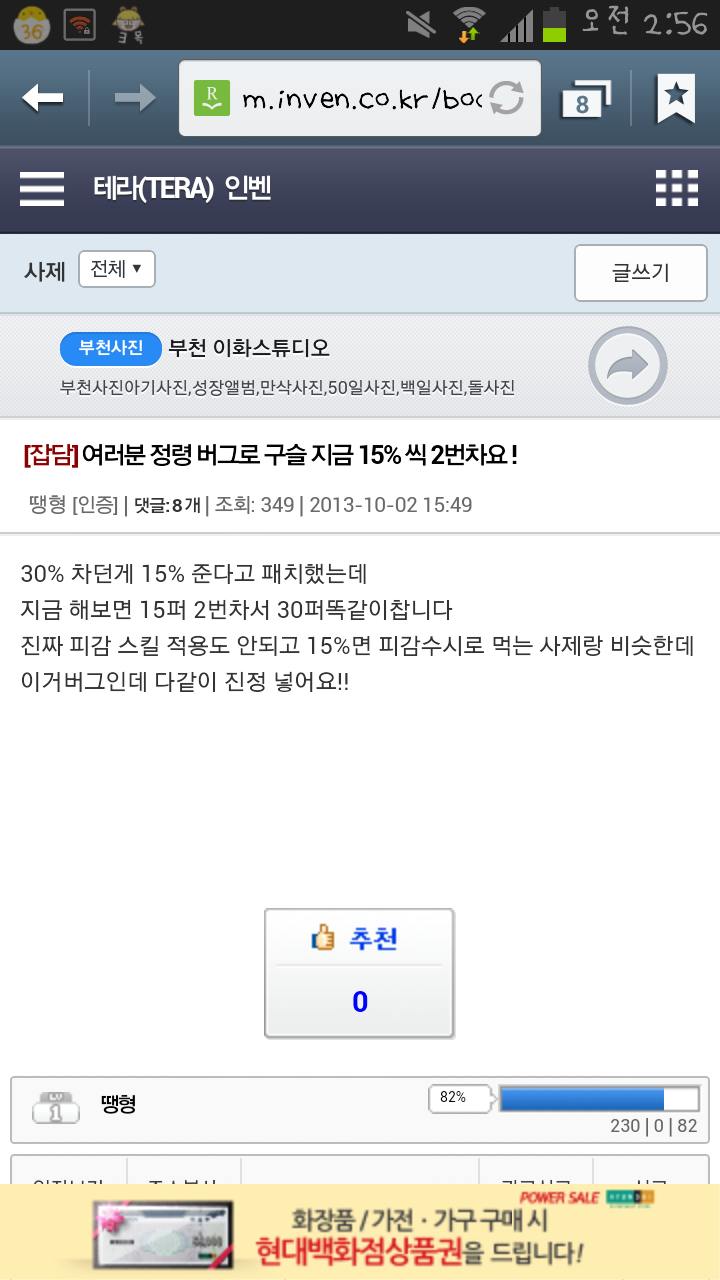Screen dimensions: 720x1280
Task: Reload the page
Action: 507,98
